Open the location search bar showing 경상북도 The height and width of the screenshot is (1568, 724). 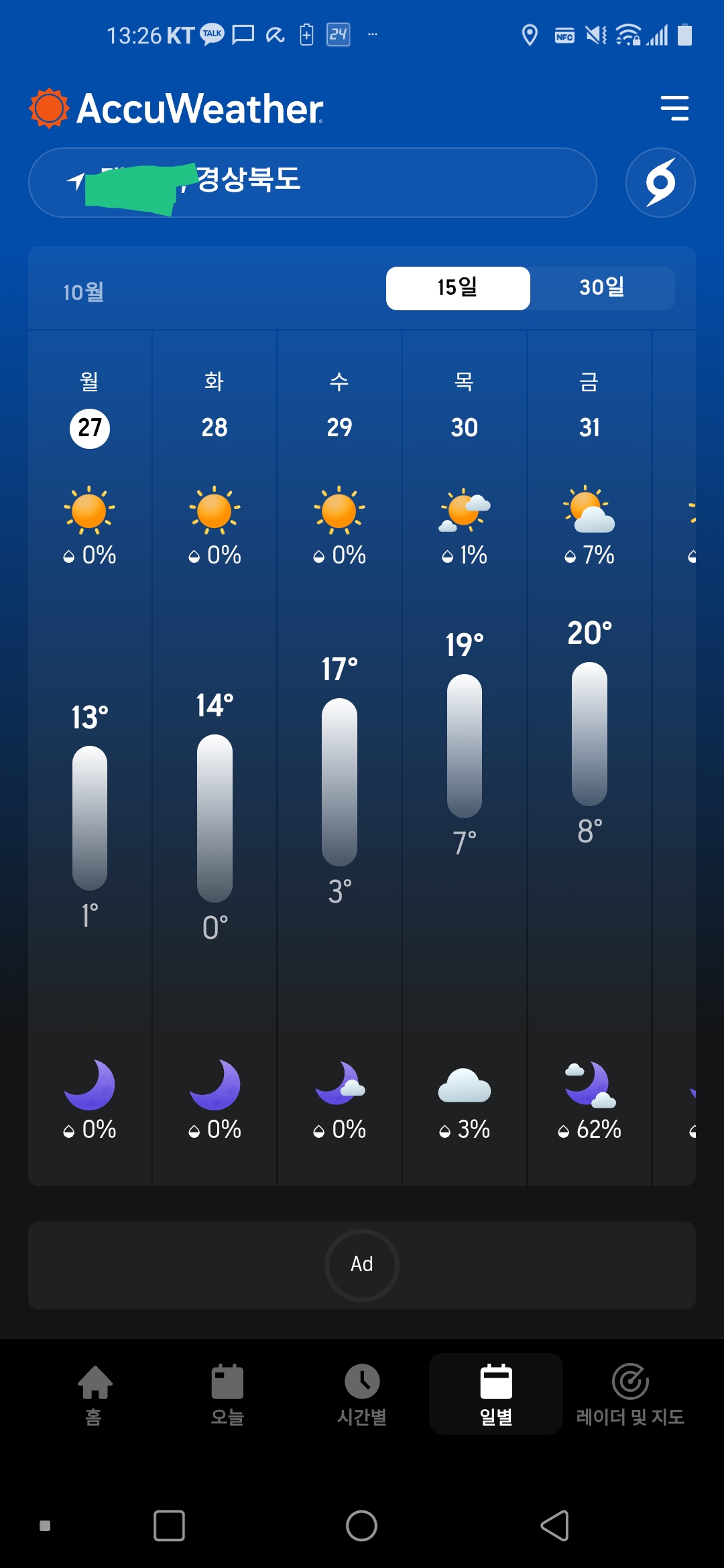312,182
